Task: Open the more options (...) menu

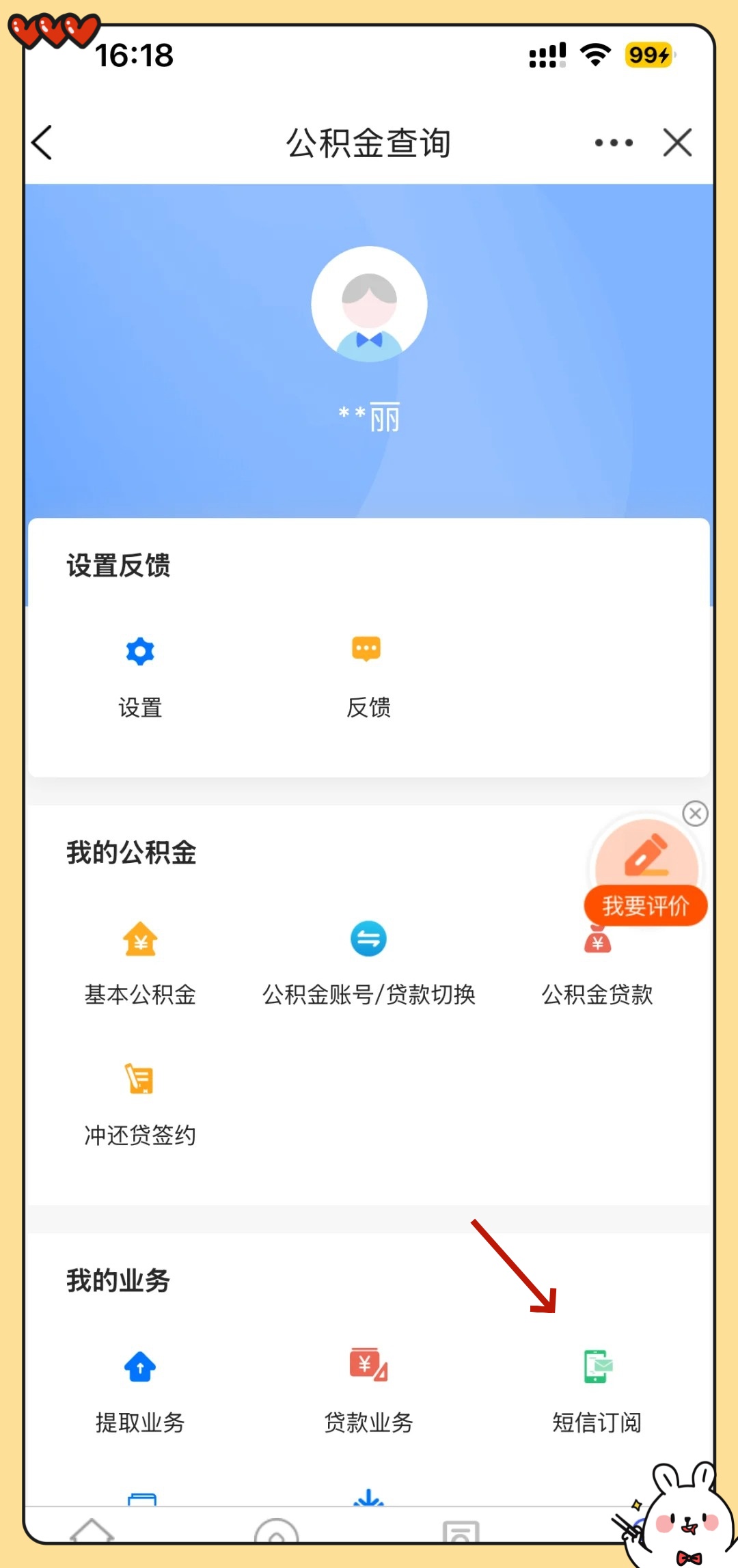Action: [612, 143]
